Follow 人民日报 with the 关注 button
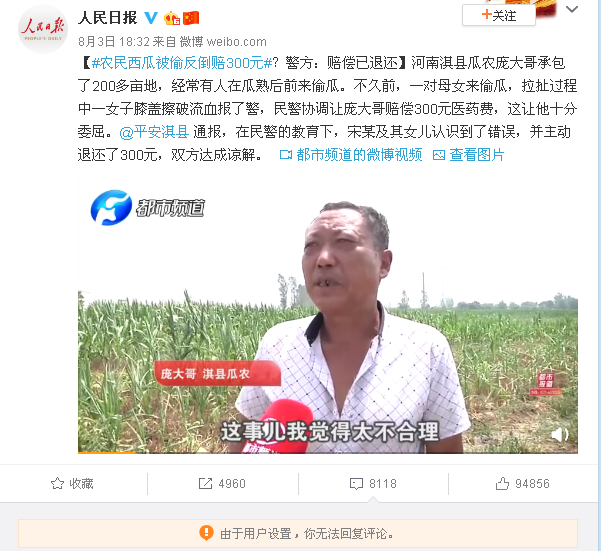Viewport: 601px width, 551px height. pyautogui.click(x=498, y=15)
